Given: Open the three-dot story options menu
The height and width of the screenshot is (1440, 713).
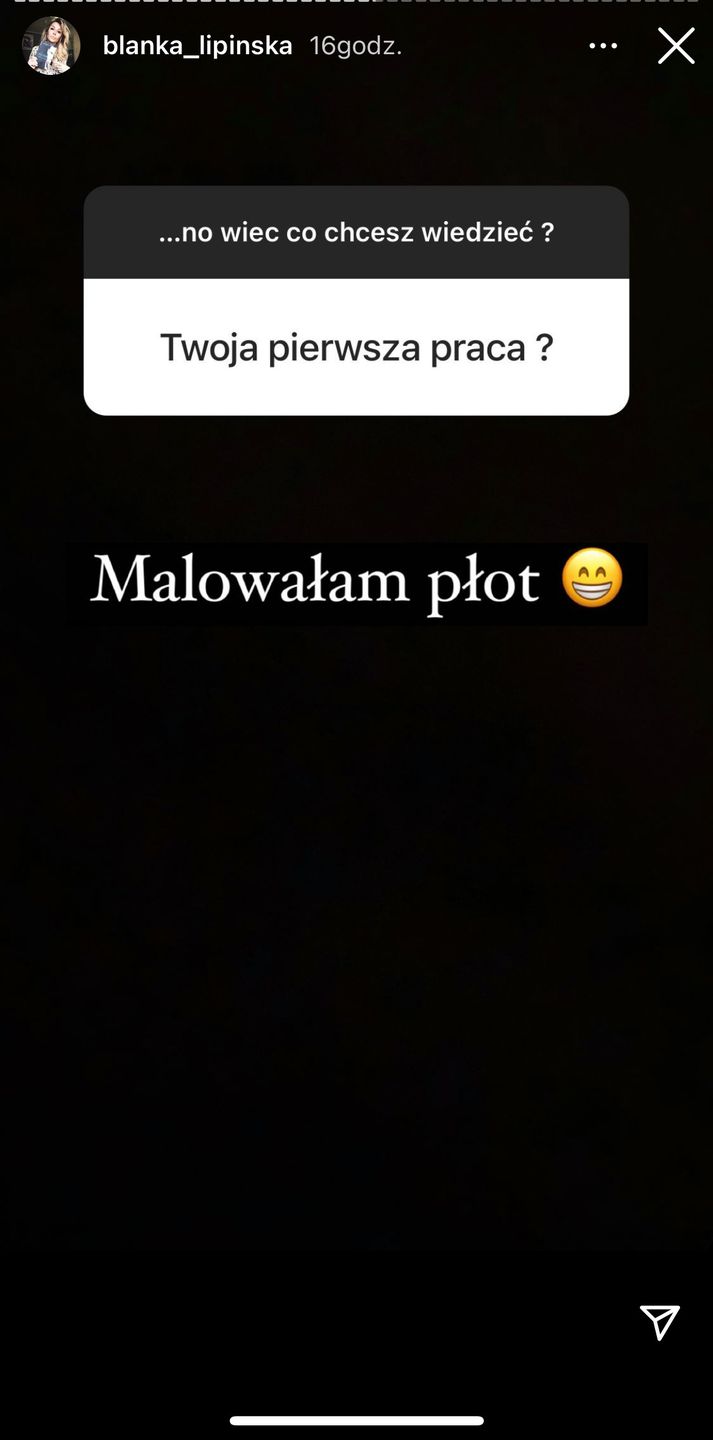Looking at the screenshot, I should click(x=603, y=46).
